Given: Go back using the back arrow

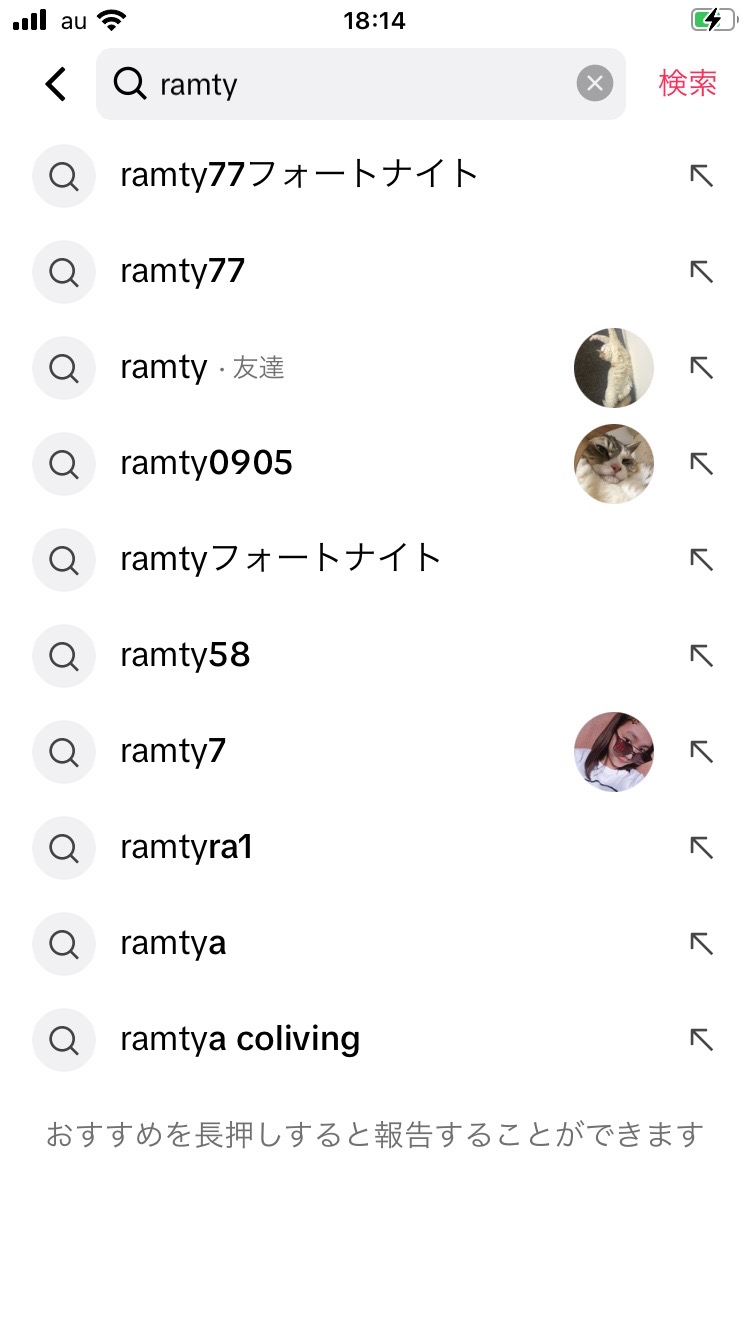Looking at the screenshot, I should 56,84.
